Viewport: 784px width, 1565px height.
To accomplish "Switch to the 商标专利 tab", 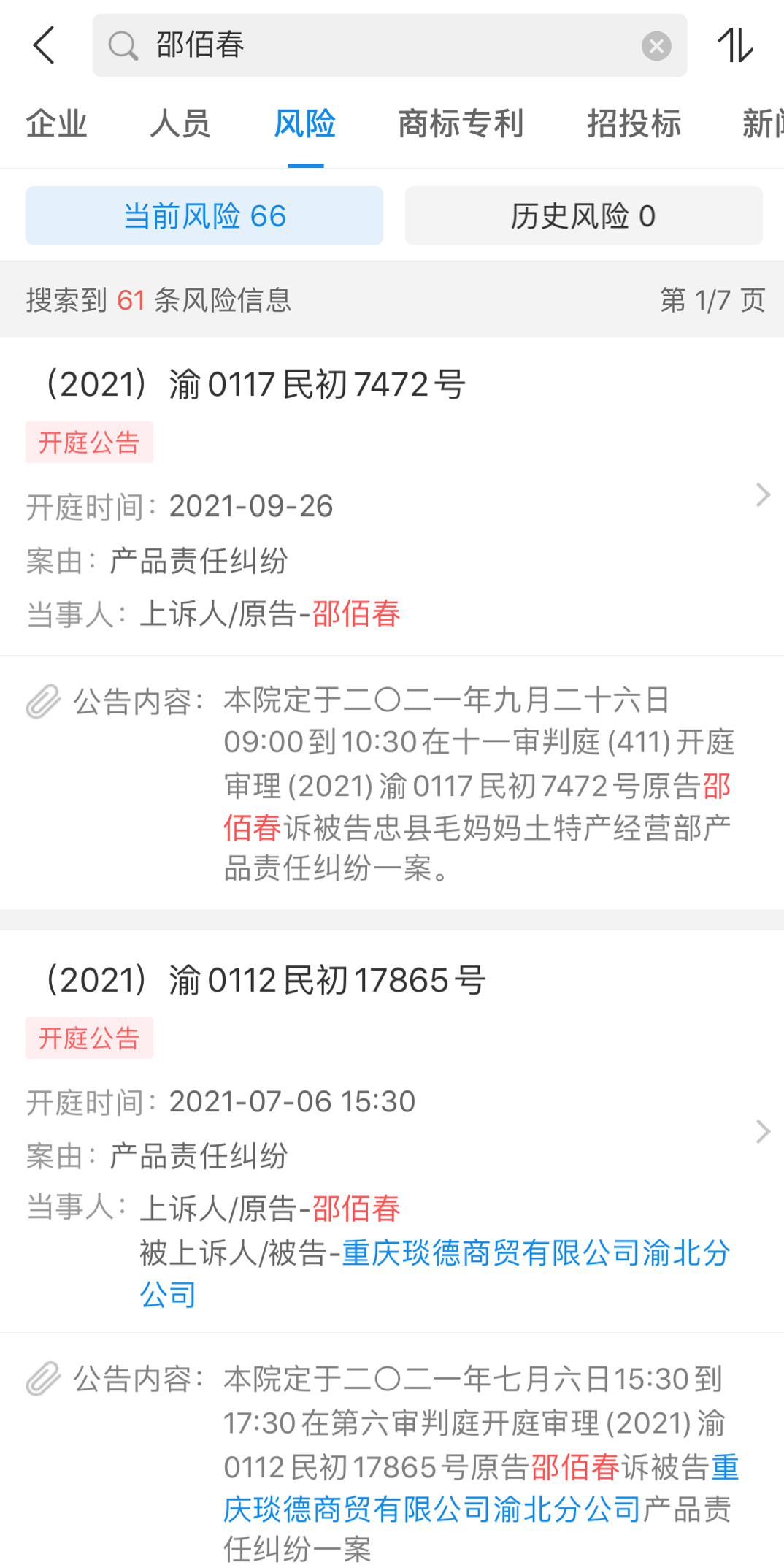I will (461, 123).
